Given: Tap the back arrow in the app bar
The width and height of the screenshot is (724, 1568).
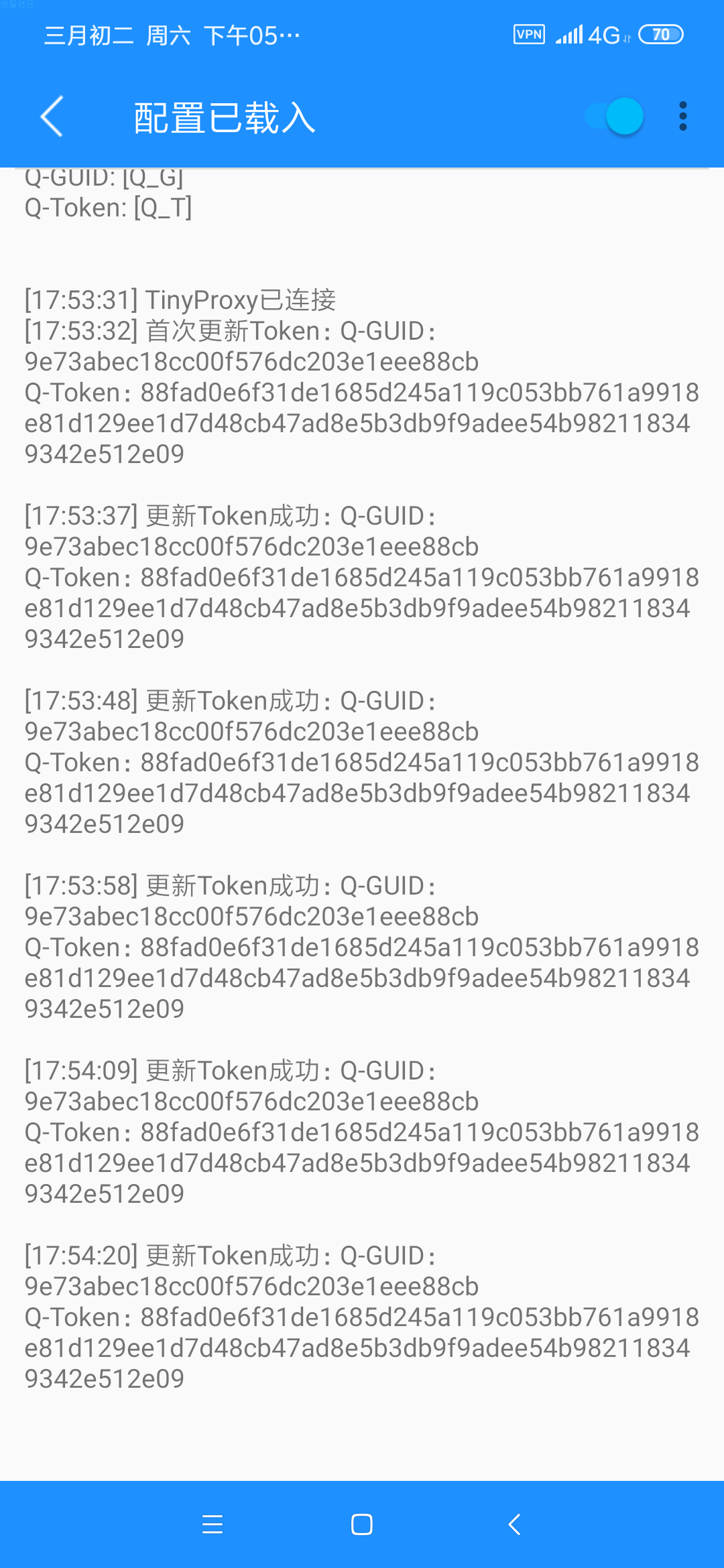Looking at the screenshot, I should (x=52, y=117).
